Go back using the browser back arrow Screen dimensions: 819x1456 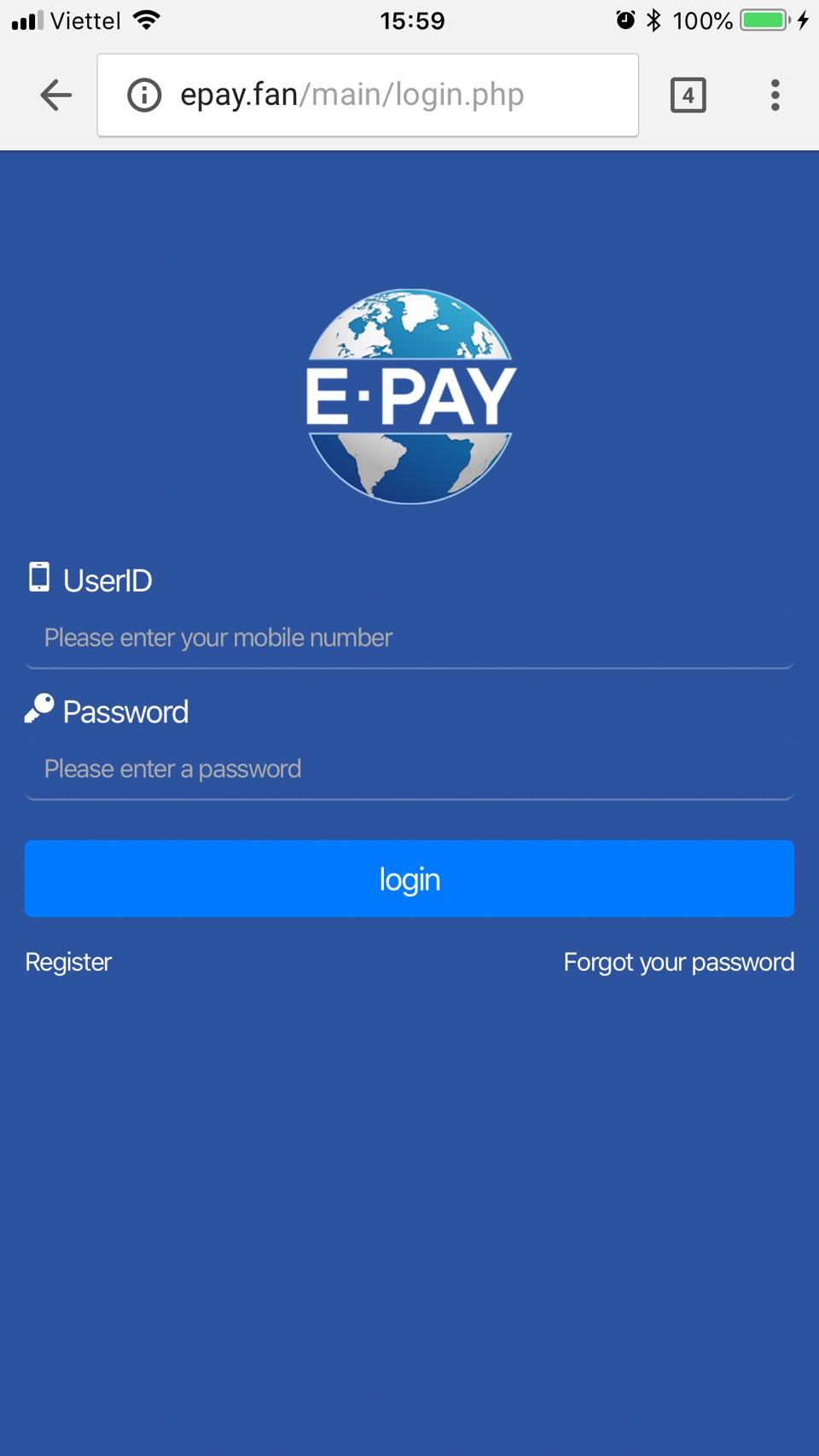point(56,95)
